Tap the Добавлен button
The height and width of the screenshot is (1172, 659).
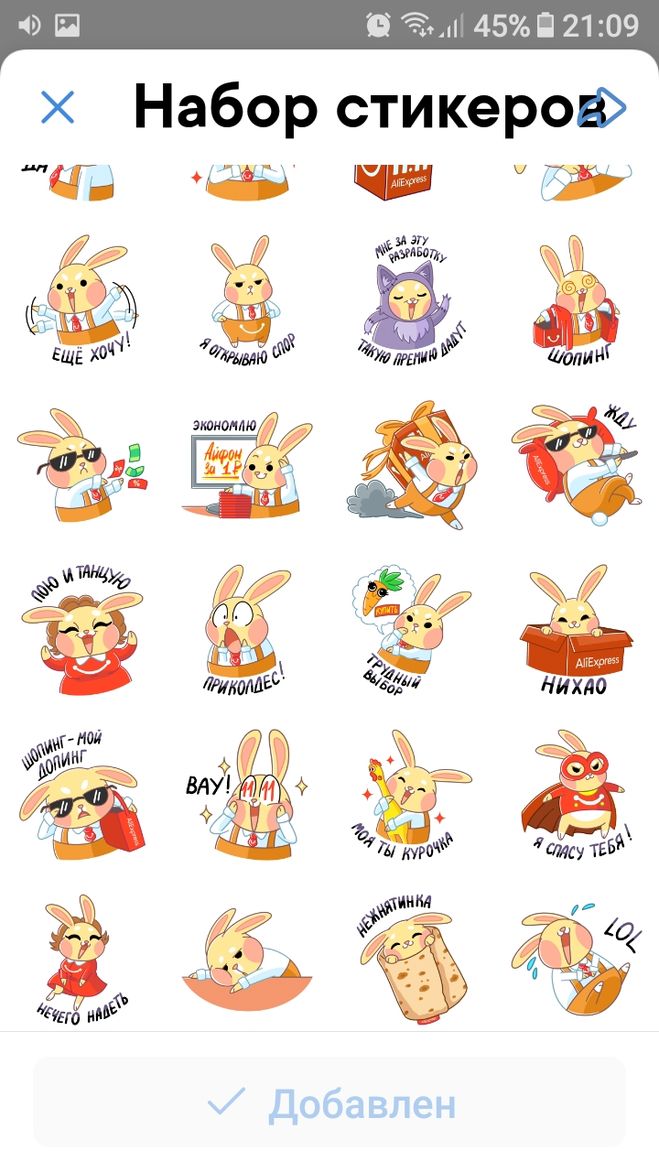pyautogui.click(x=329, y=1103)
